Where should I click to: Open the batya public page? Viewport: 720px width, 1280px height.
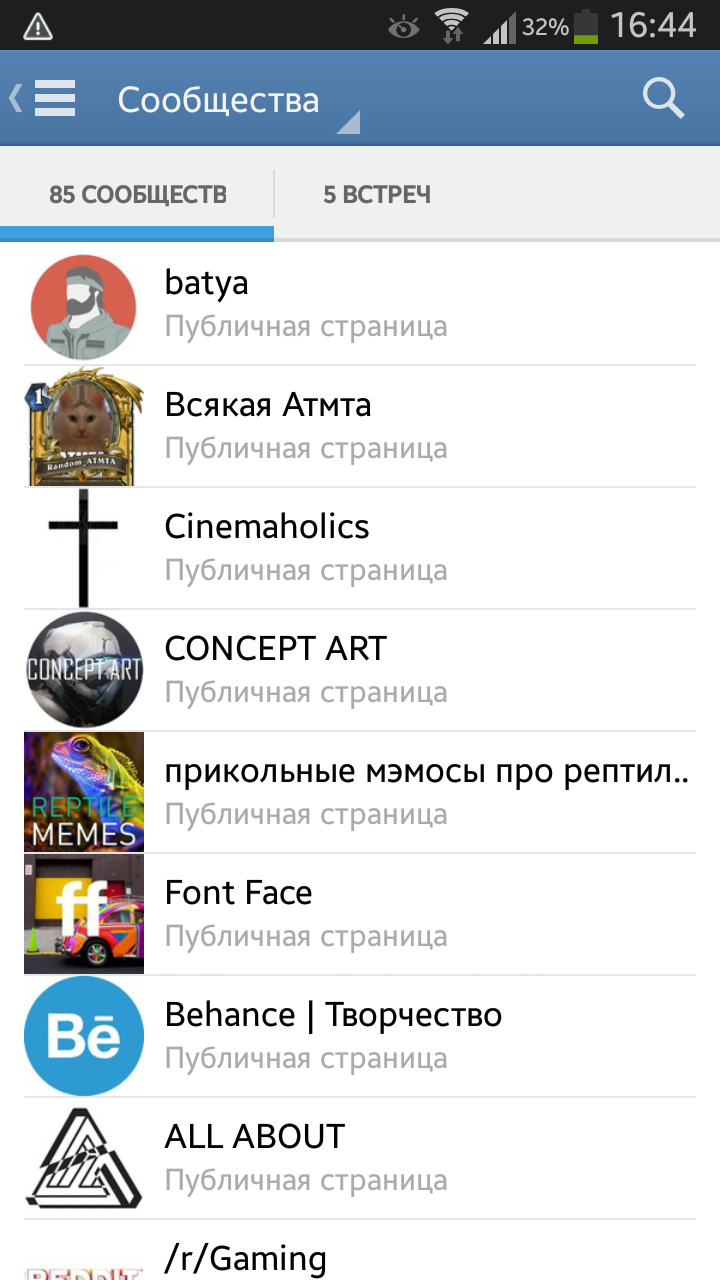click(x=360, y=304)
